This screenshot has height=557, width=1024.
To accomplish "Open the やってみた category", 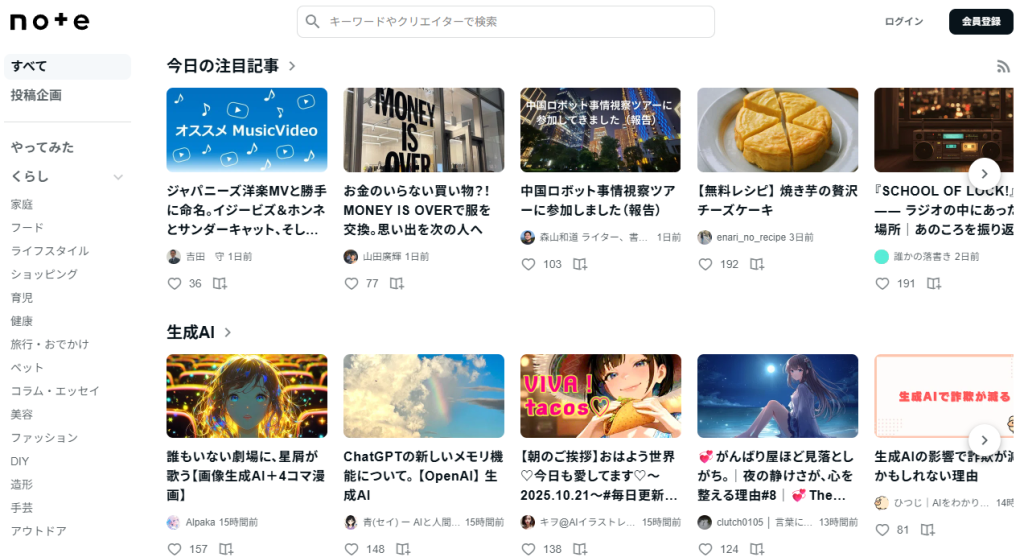I will pos(42,147).
